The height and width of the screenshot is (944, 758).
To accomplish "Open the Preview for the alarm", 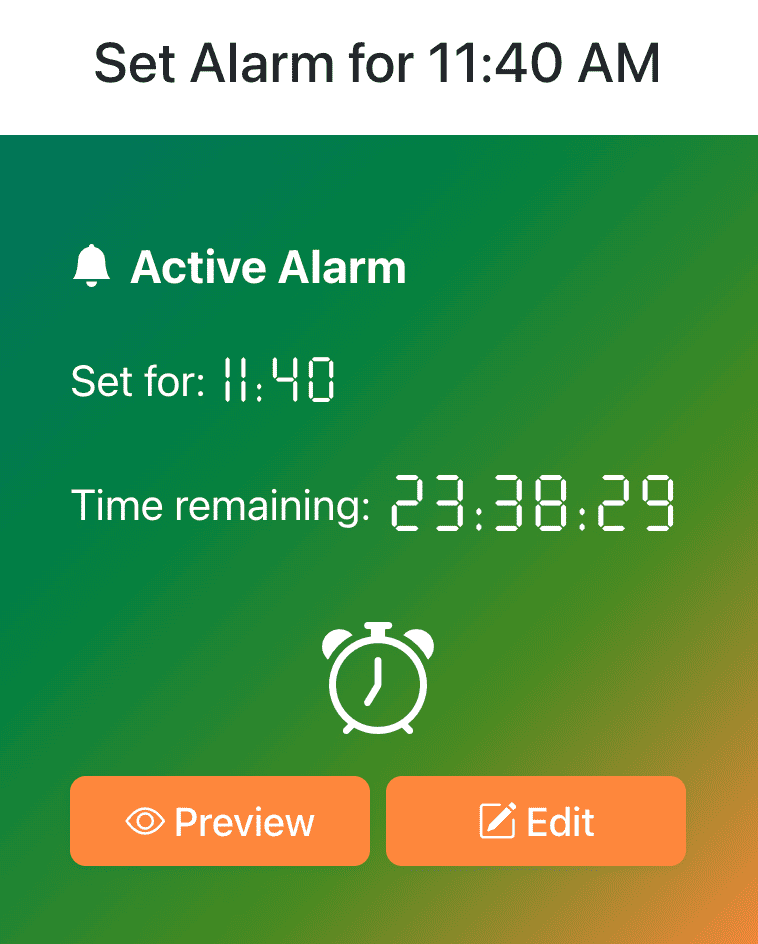I will [x=219, y=821].
